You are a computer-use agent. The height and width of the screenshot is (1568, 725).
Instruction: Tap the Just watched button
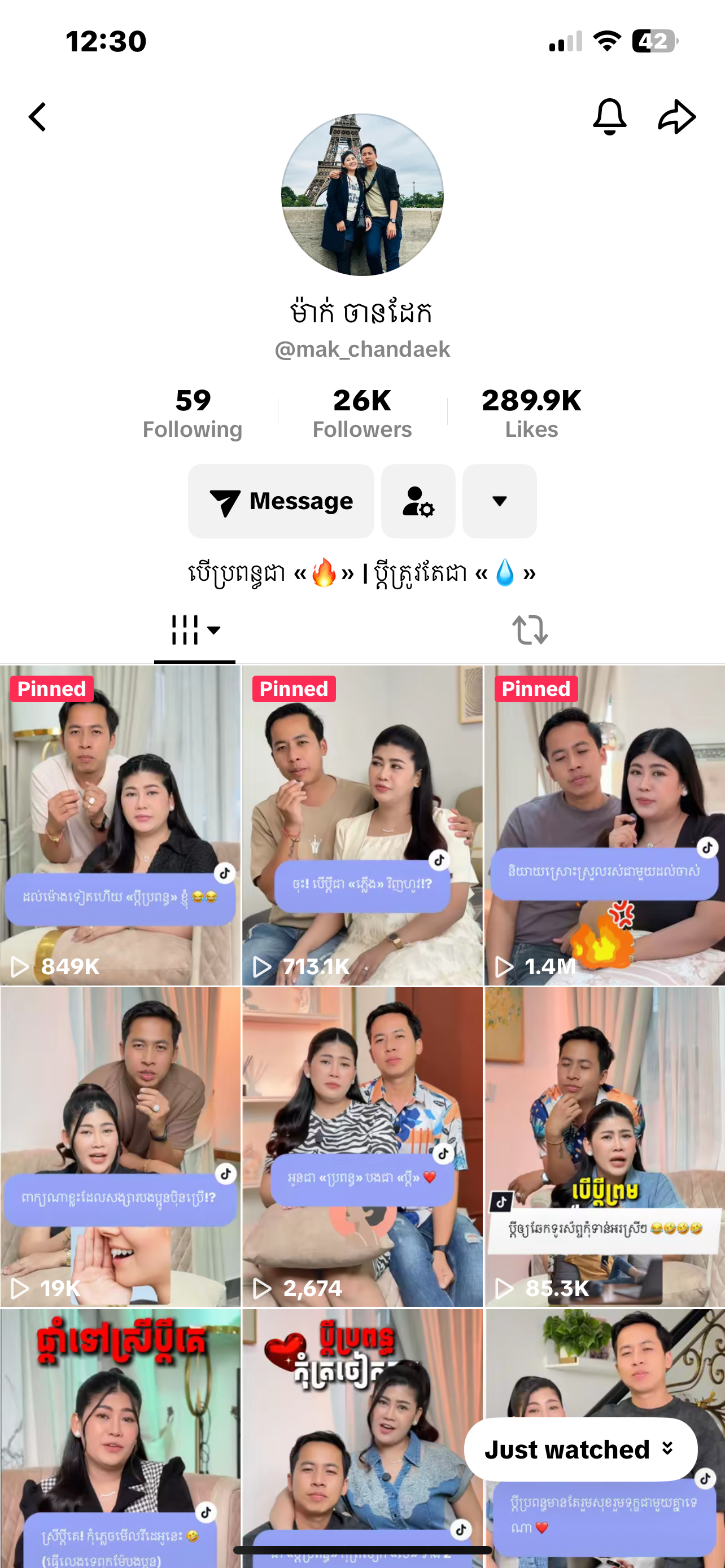pyautogui.click(x=580, y=1449)
